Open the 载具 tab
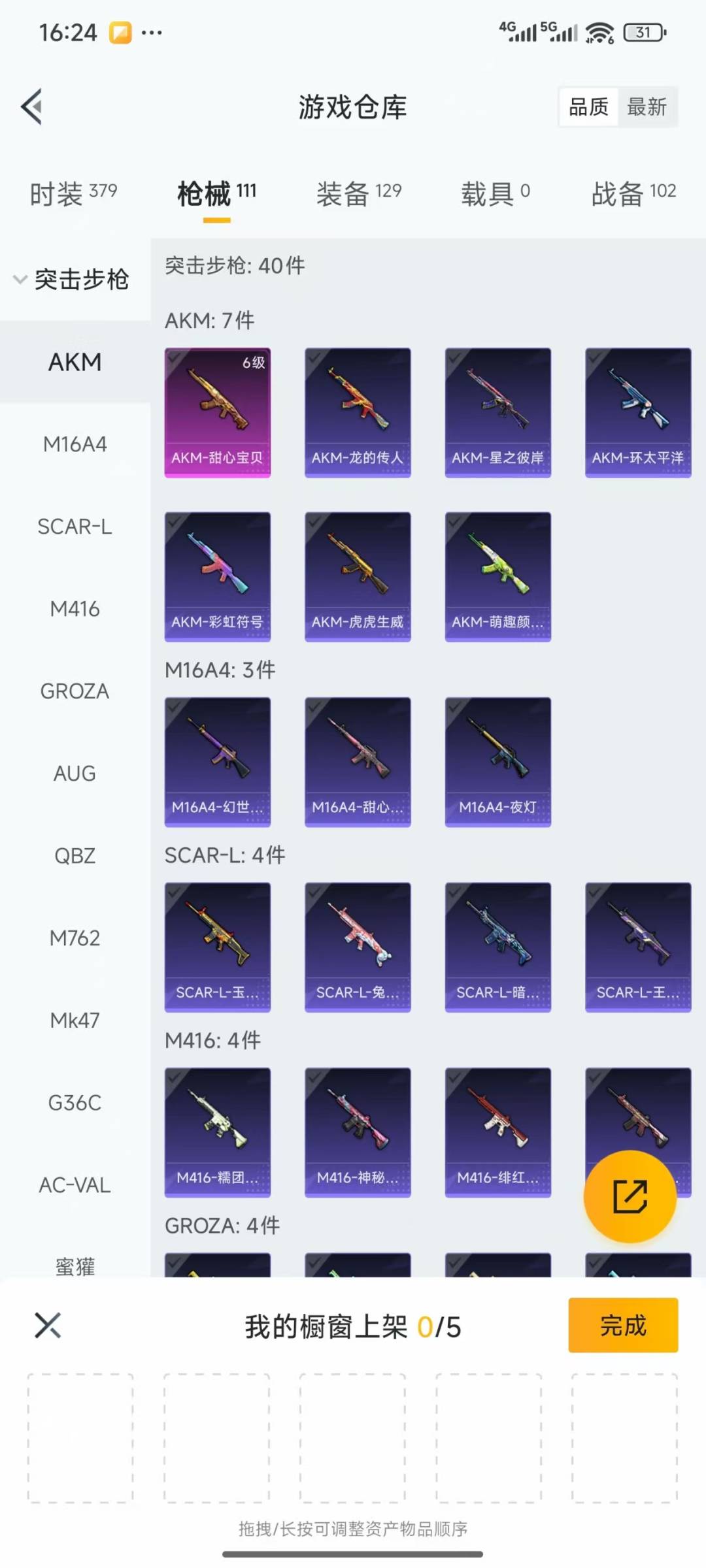 (x=495, y=193)
